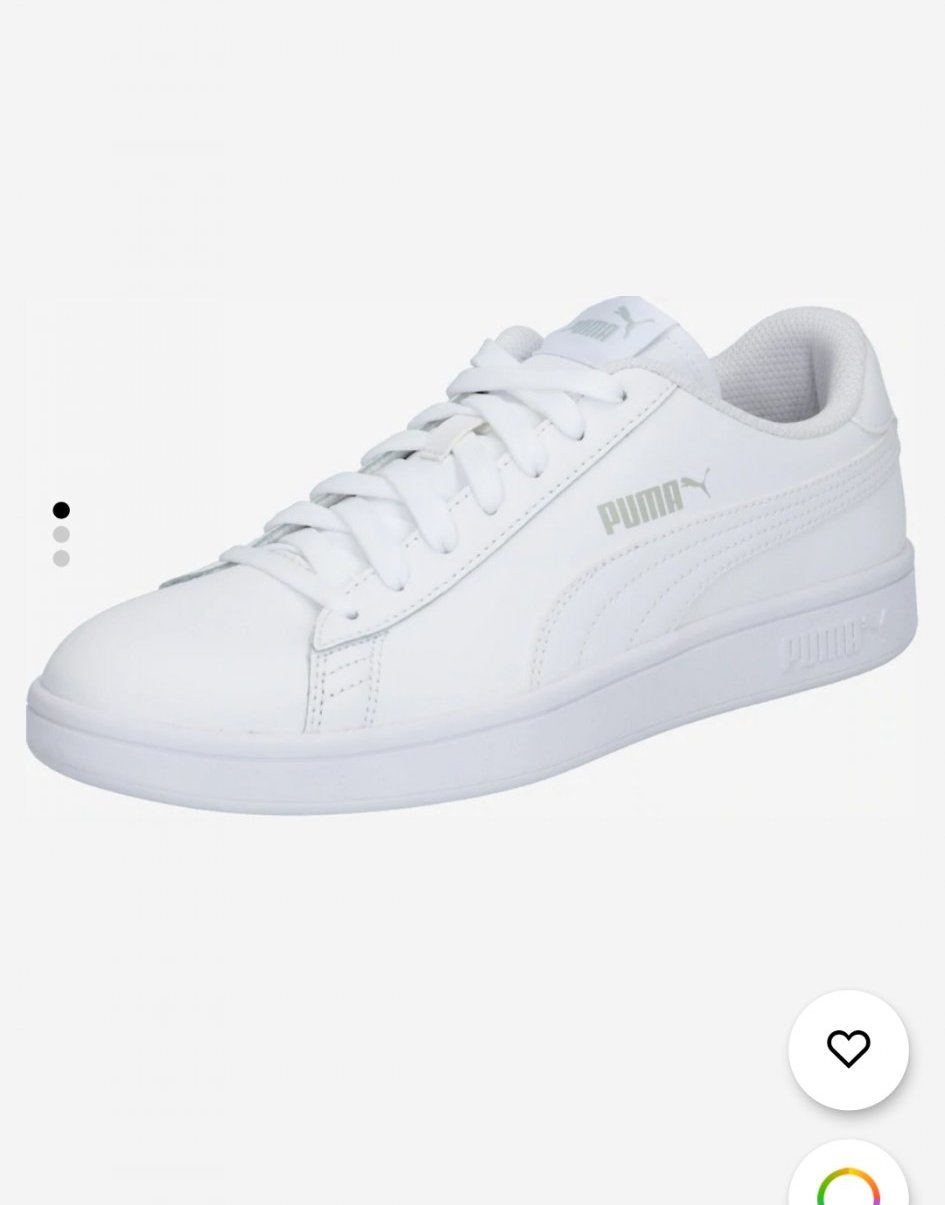This screenshot has height=1205, width=945.
Task: Add the Puma sneaker to favorites
Action: point(848,1049)
